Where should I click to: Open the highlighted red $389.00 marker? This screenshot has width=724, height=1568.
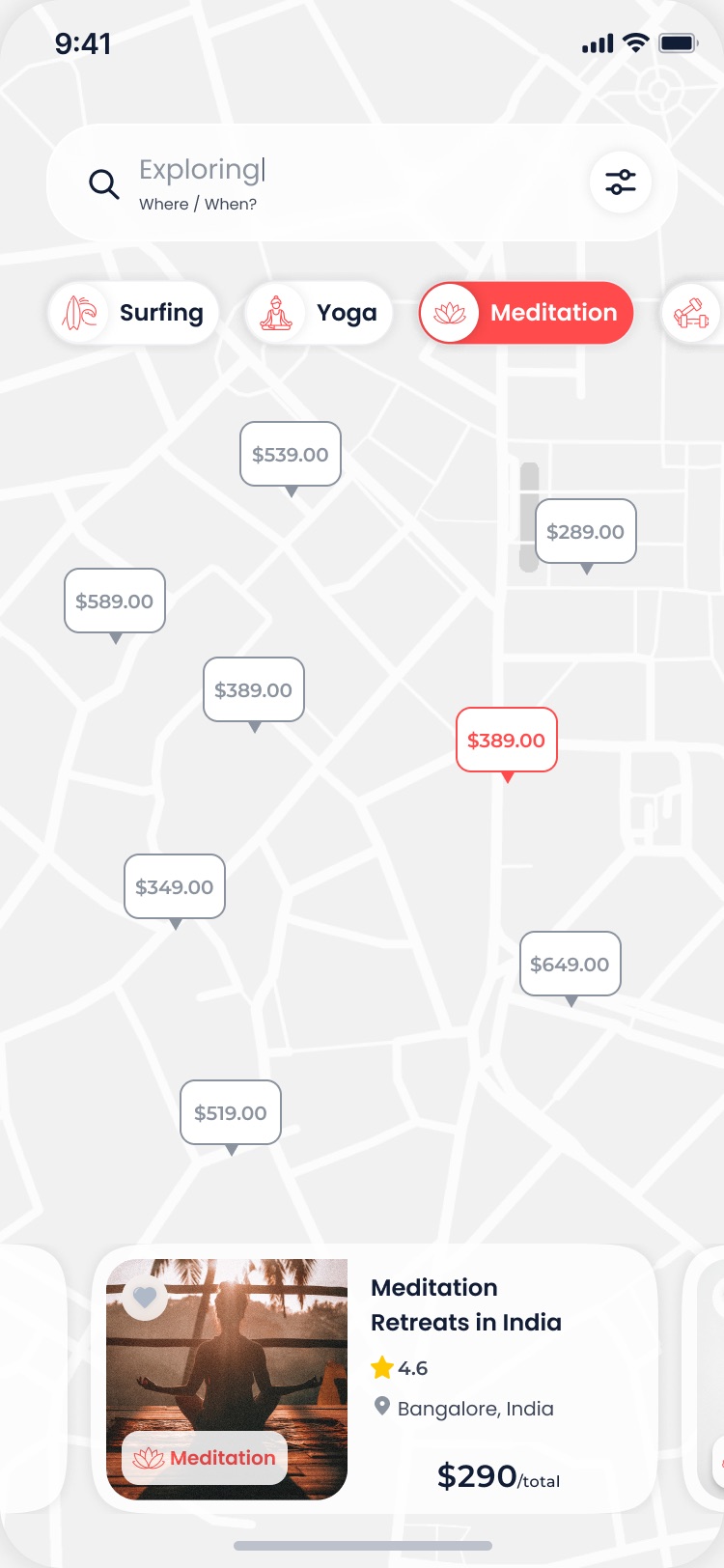pos(507,741)
